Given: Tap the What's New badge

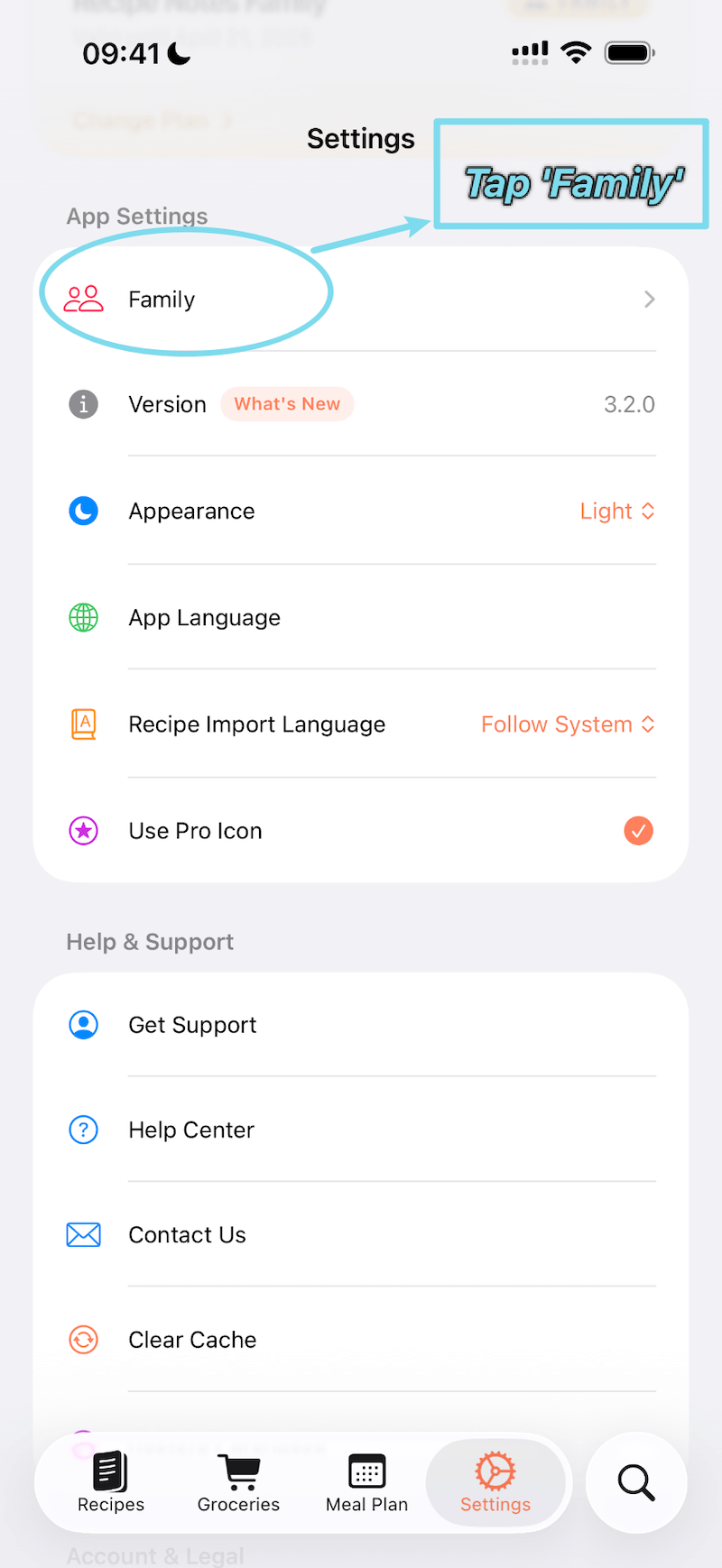Looking at the screenshot, I should coord(287,404).
